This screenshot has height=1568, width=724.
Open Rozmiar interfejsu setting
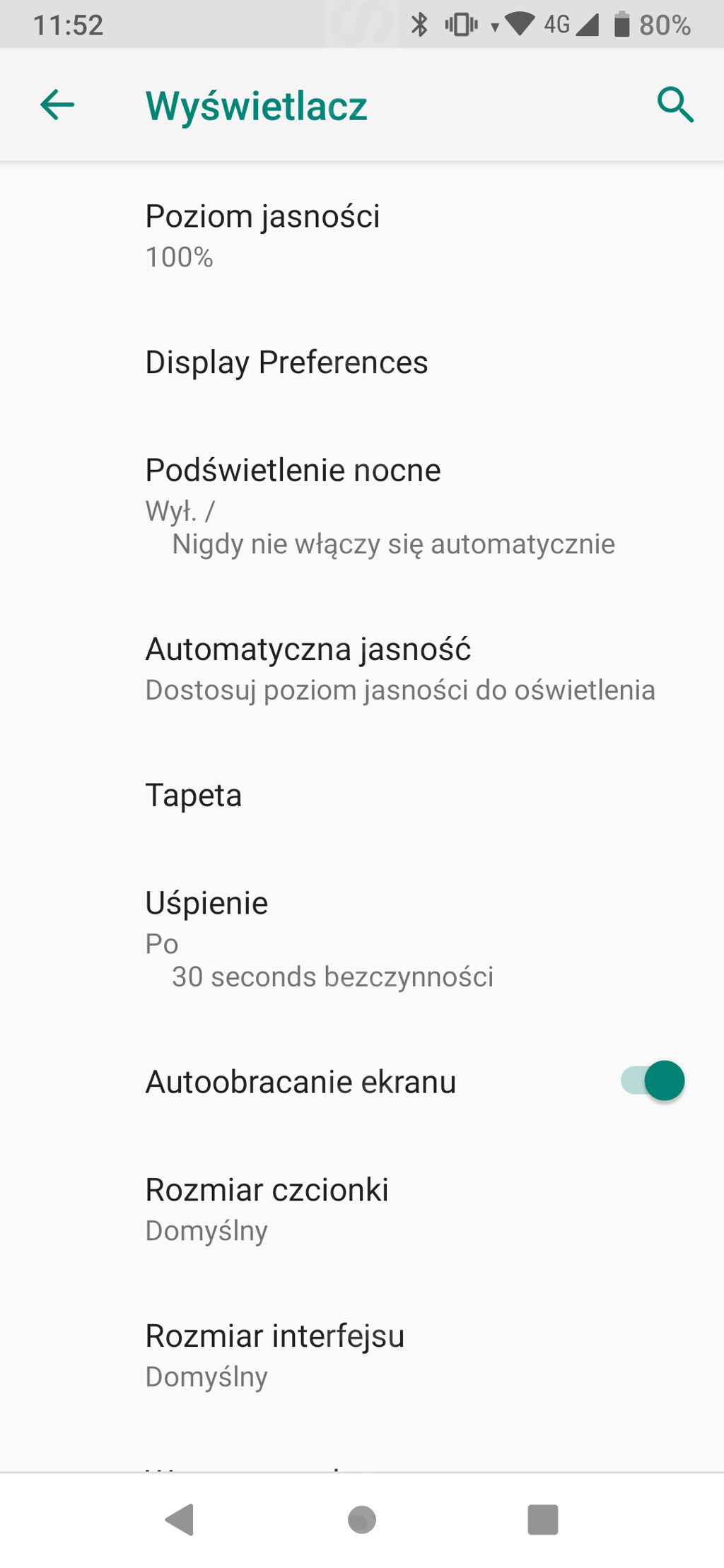tap(362, 1355)
